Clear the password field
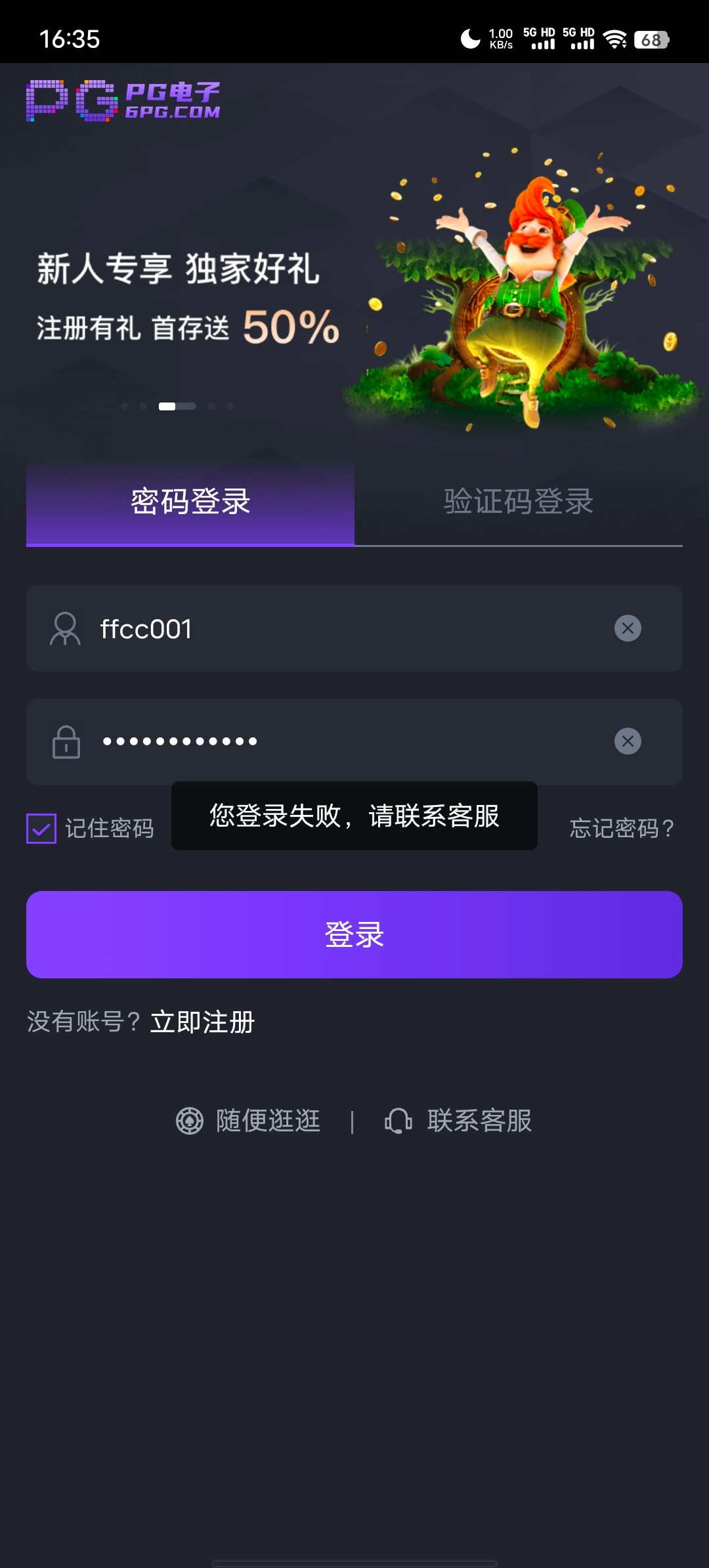 (628, 741)
